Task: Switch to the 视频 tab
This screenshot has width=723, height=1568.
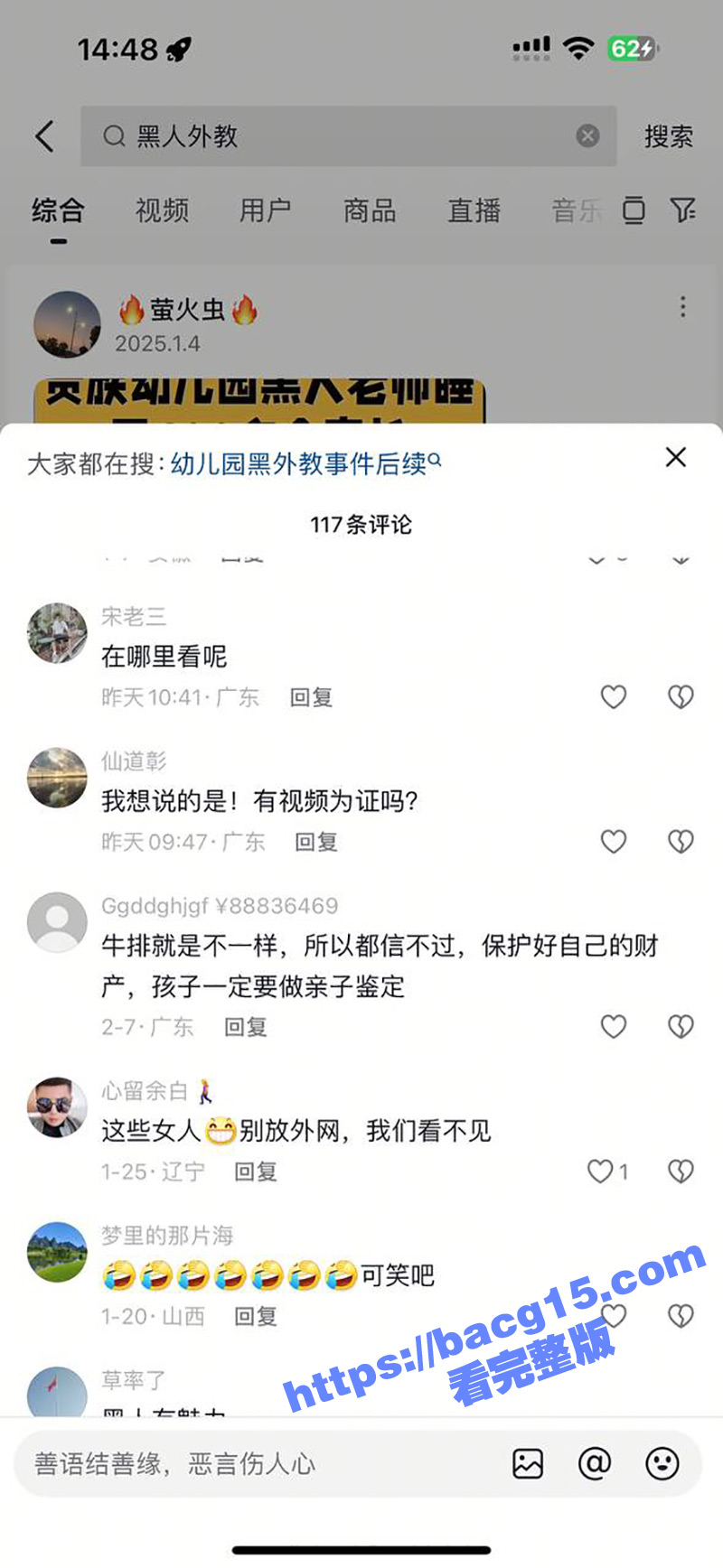Action: pos(162,211)
